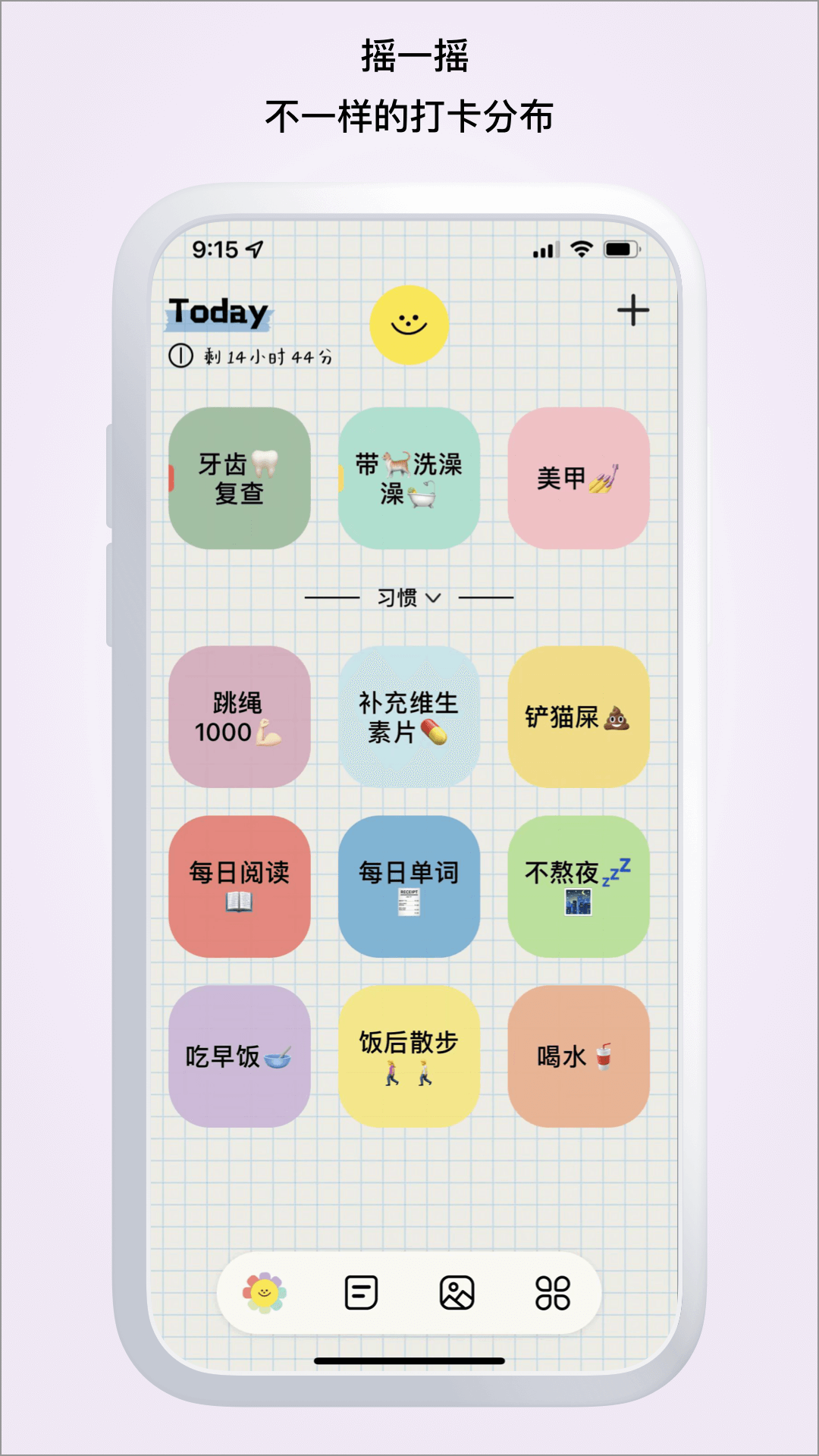This screenshot has width=819, height=1456.
Task: Tap the Wi-Fi icon in the status bar
Action: [x=582, y=248]
